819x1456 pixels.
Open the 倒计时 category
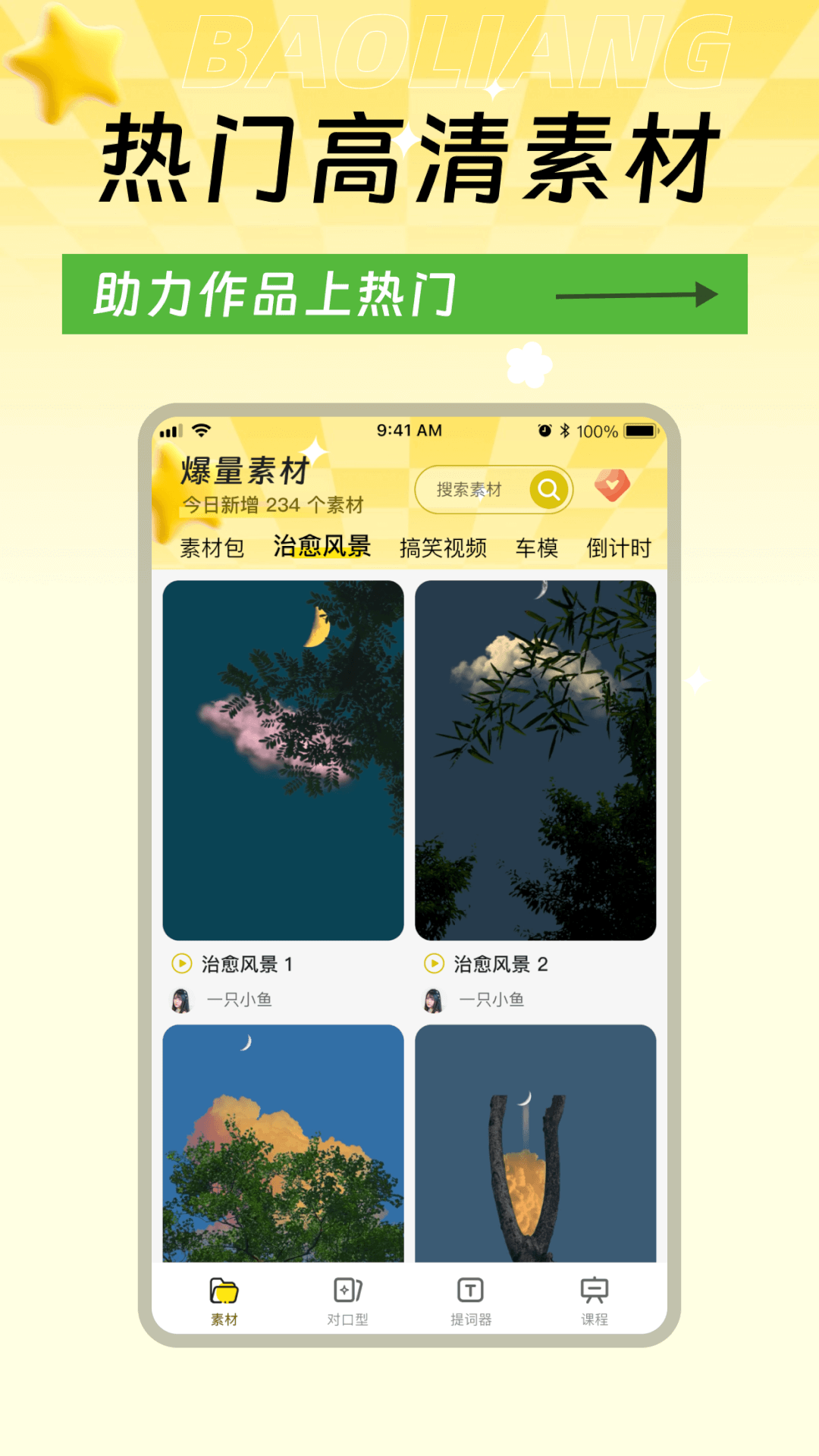(x=619, y=546)
